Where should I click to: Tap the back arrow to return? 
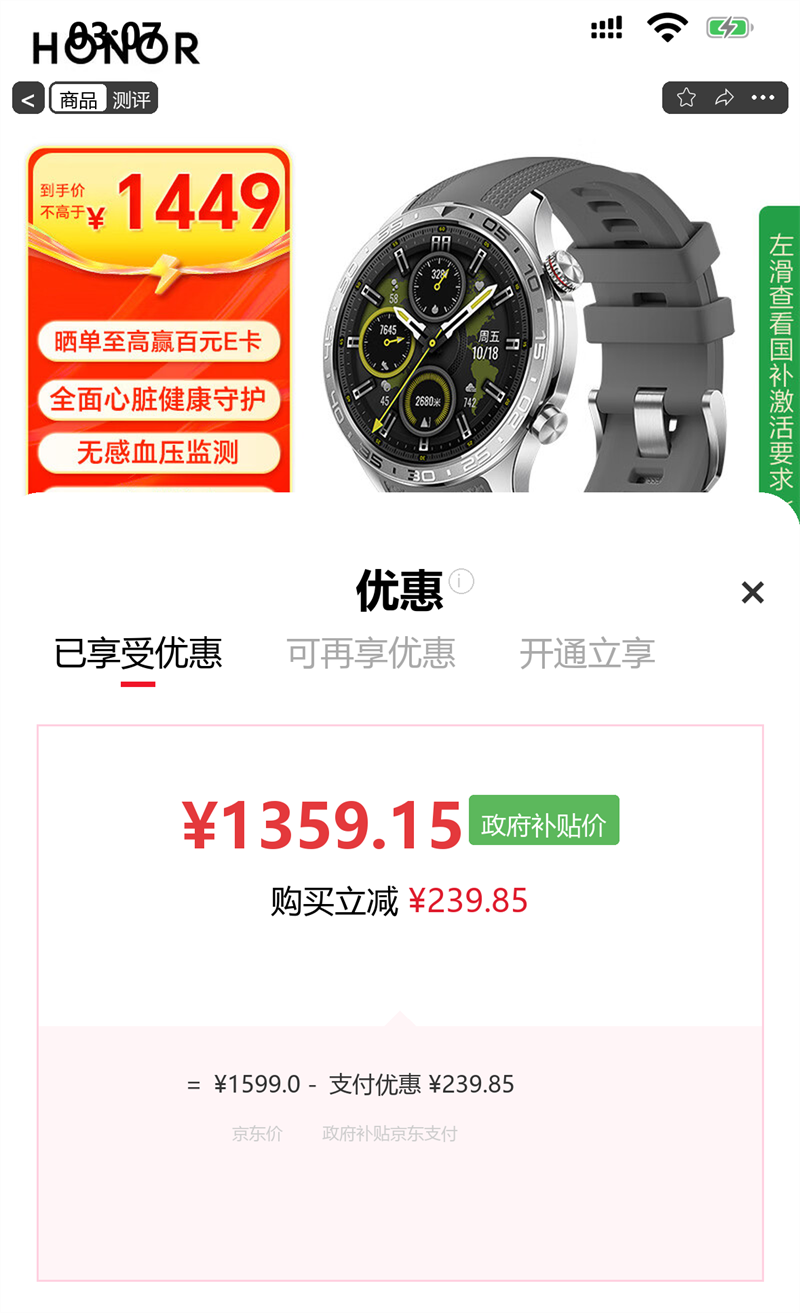26,97
